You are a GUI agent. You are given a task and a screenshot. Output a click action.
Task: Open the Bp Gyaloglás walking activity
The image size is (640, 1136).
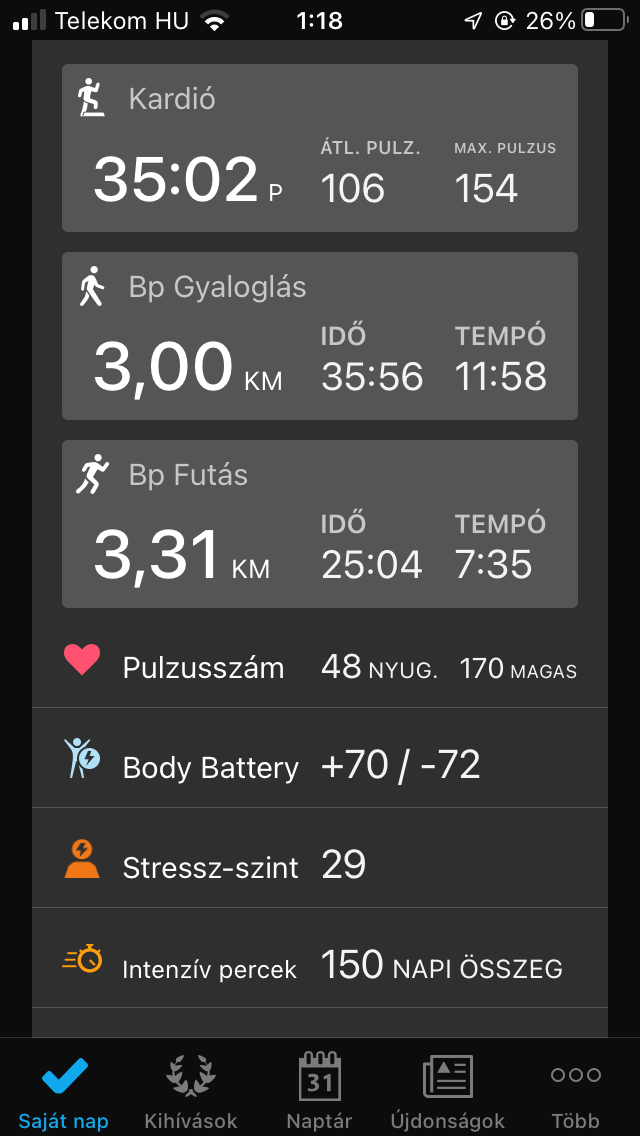coord(319,336)
